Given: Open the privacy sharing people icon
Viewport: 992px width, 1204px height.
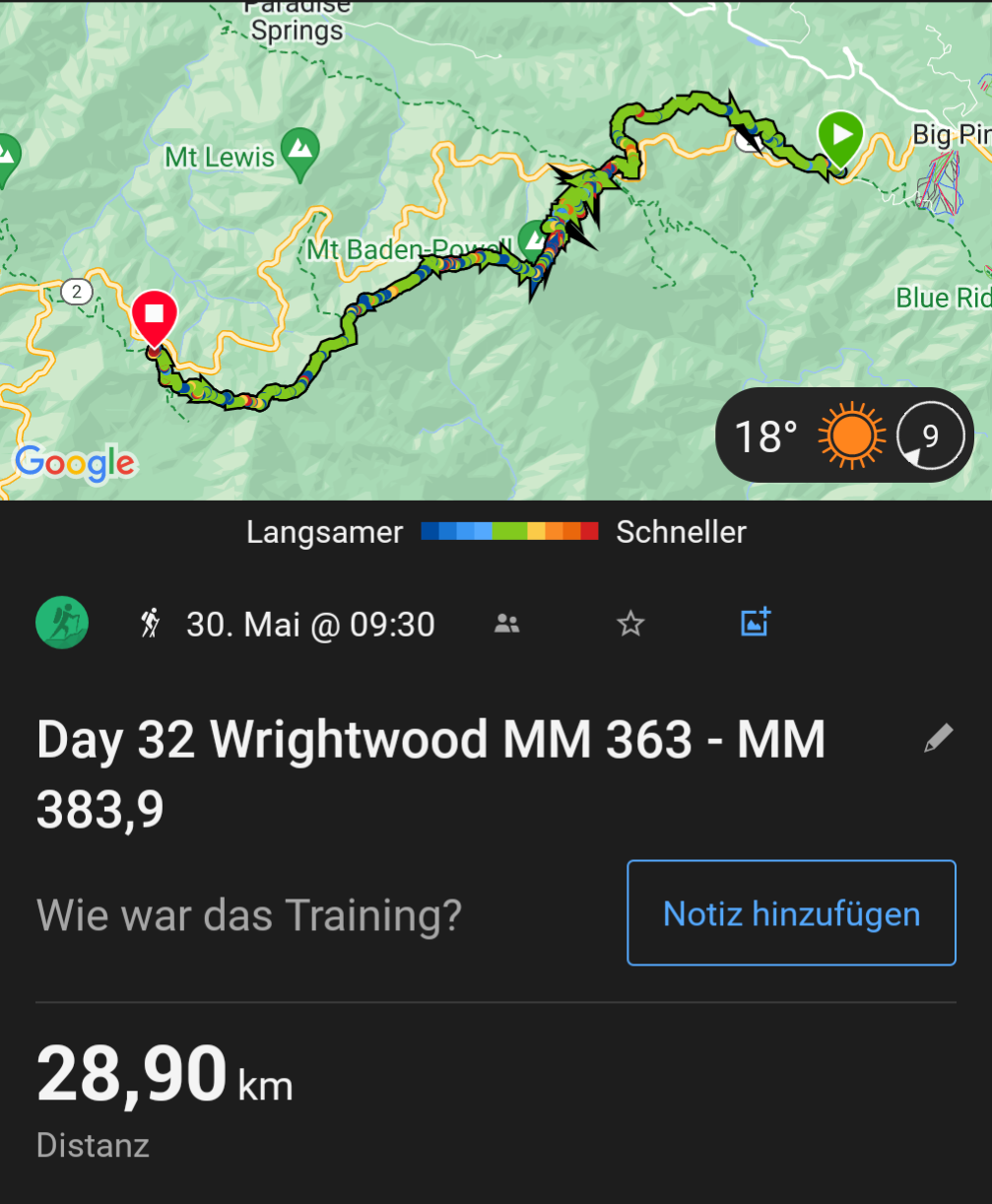Looking at the screenshot, I should coord(507,624).
